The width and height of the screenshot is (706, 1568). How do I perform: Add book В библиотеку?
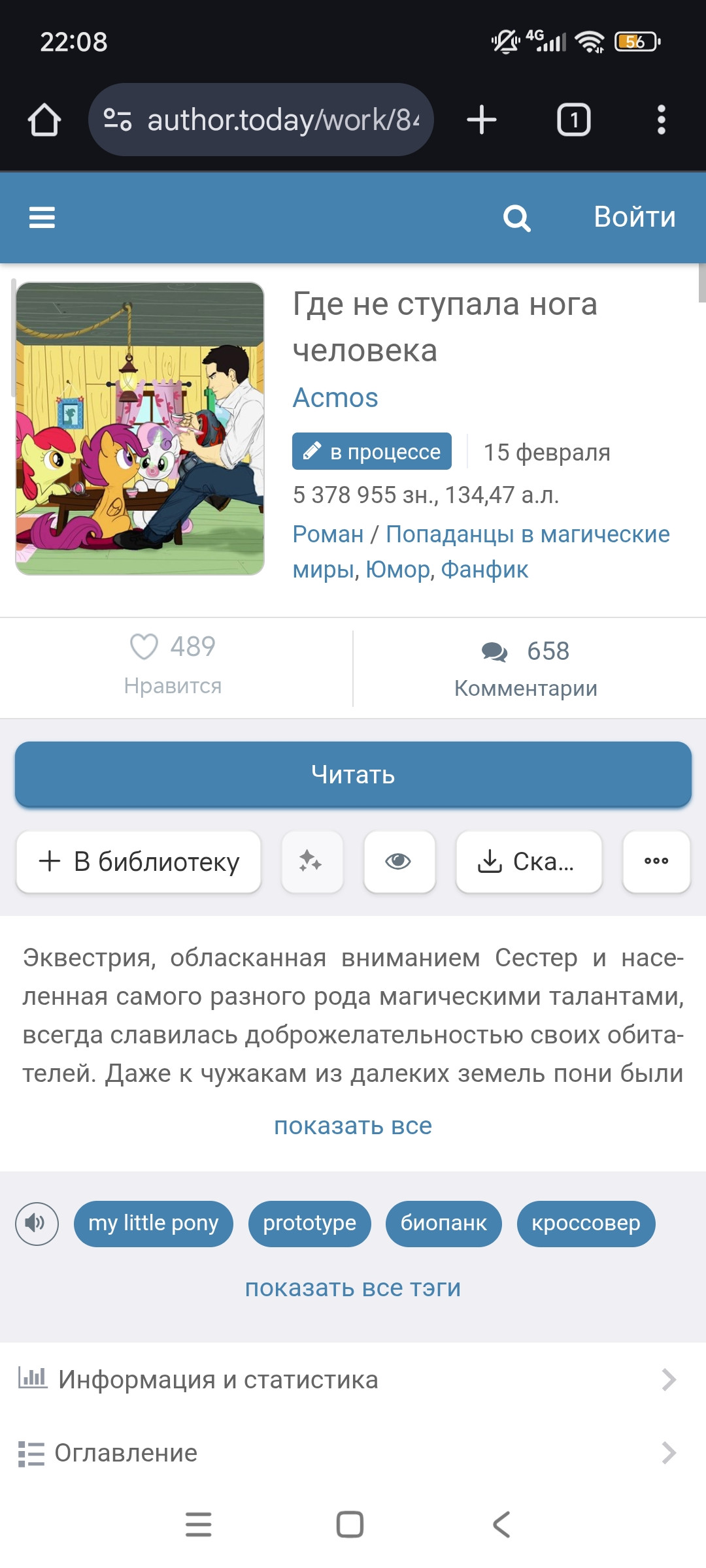[139, 862]
